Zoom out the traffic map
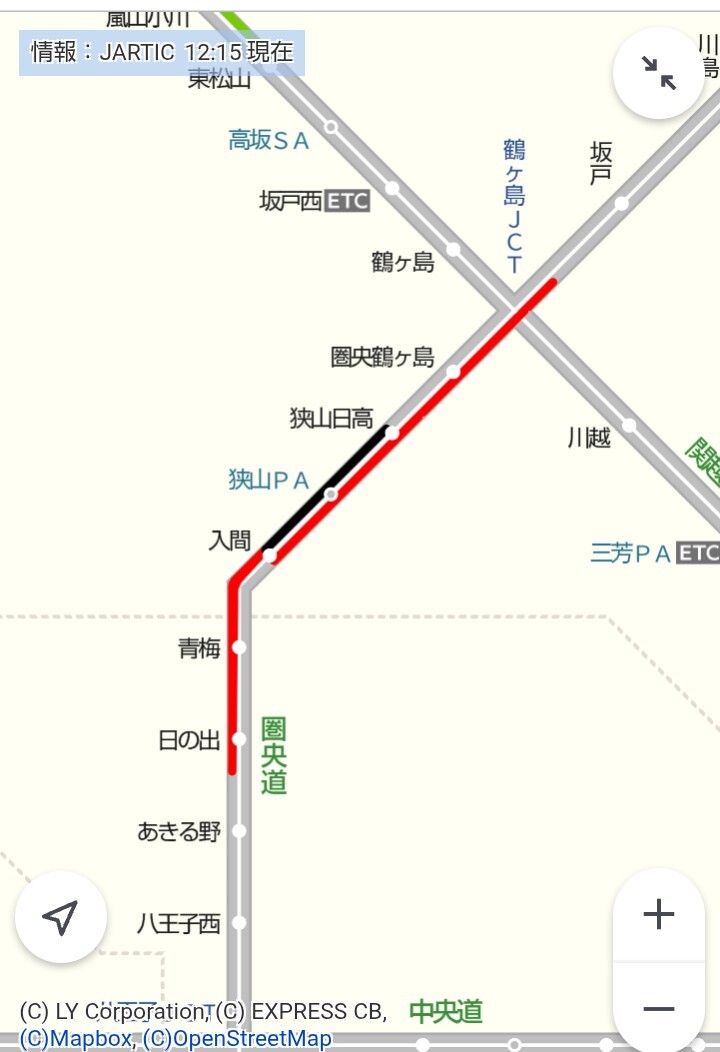This screenshot has height=1052, width=720. coord(659,1009)
